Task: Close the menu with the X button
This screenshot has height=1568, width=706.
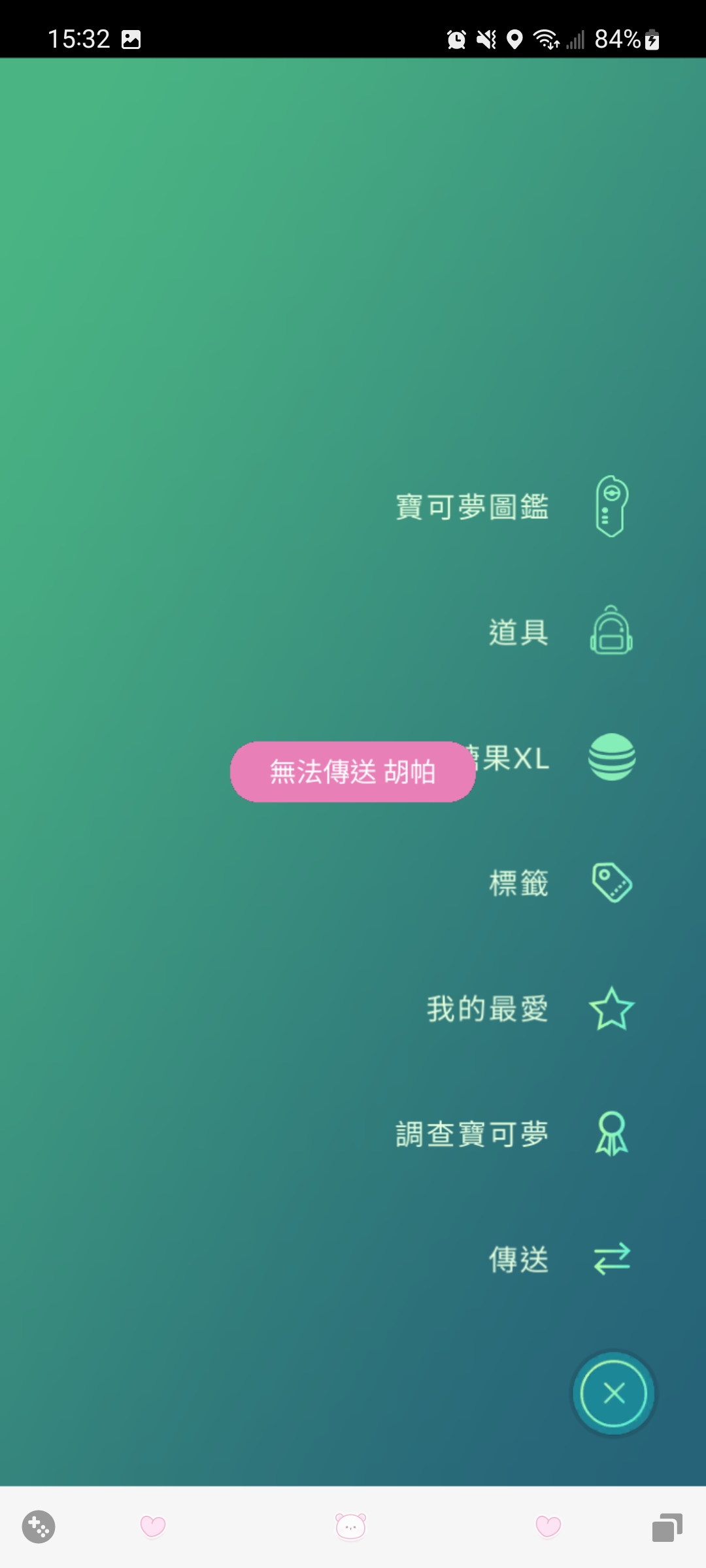Action: tap(613, 1394)
